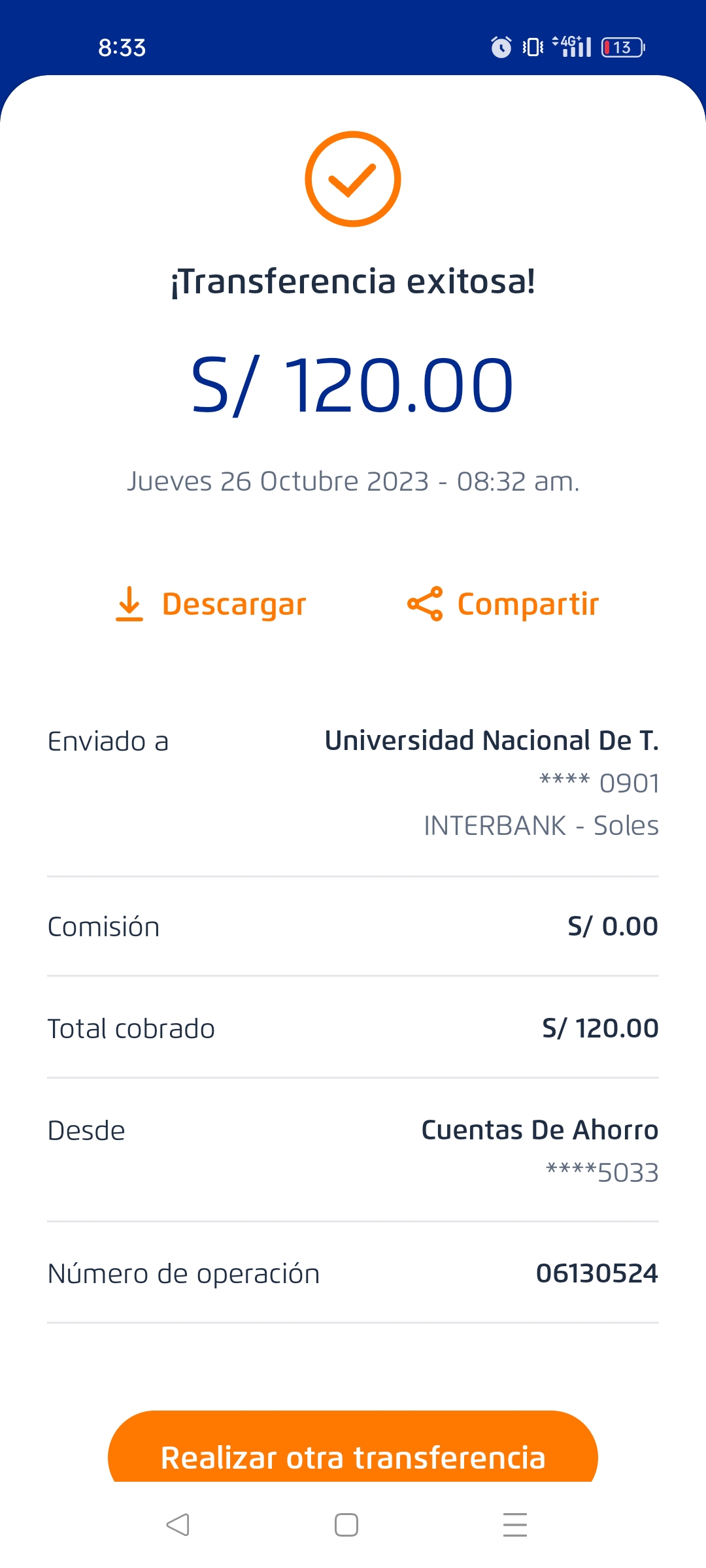Share the receipt via Compartir

click(503, 604)
